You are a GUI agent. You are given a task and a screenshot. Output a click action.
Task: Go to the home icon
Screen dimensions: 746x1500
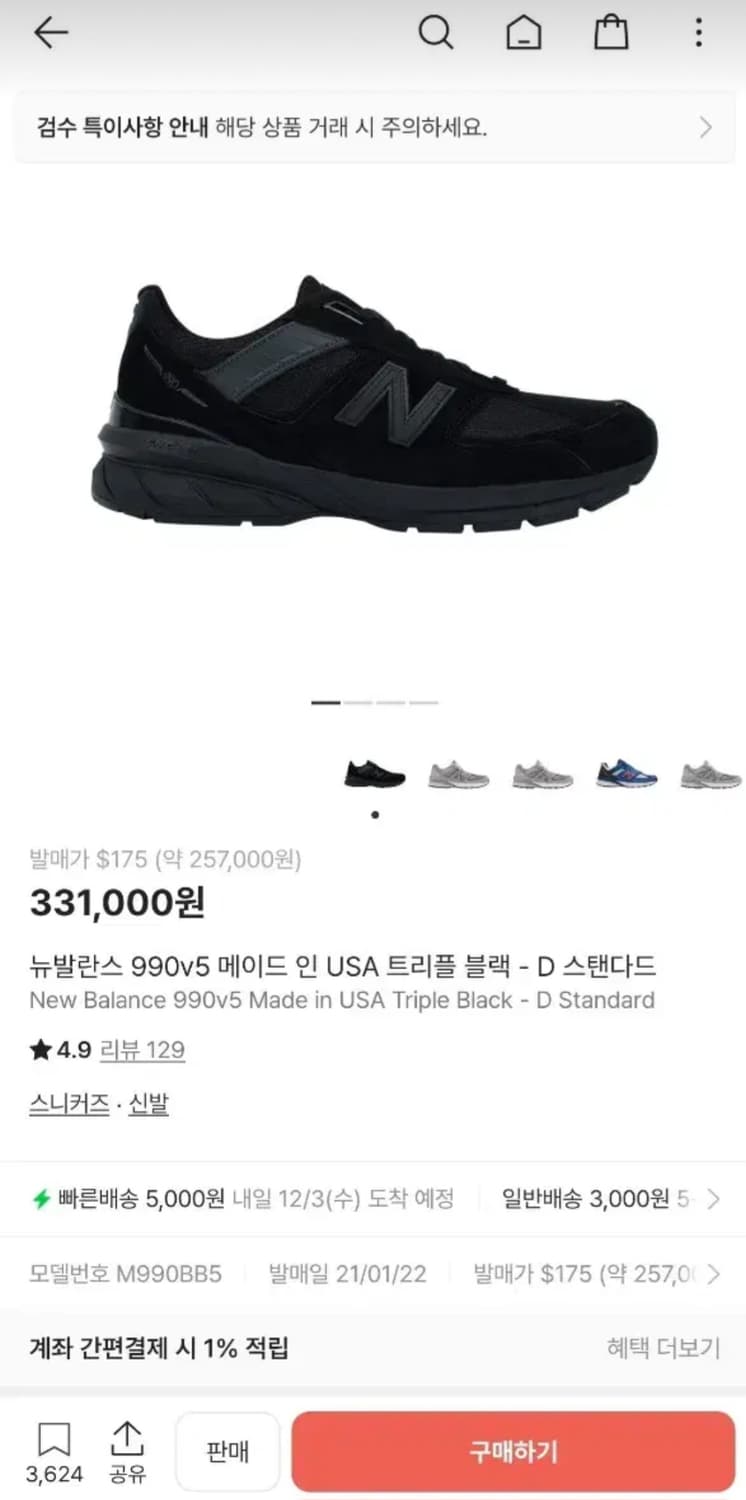click(x=524, y=32)
